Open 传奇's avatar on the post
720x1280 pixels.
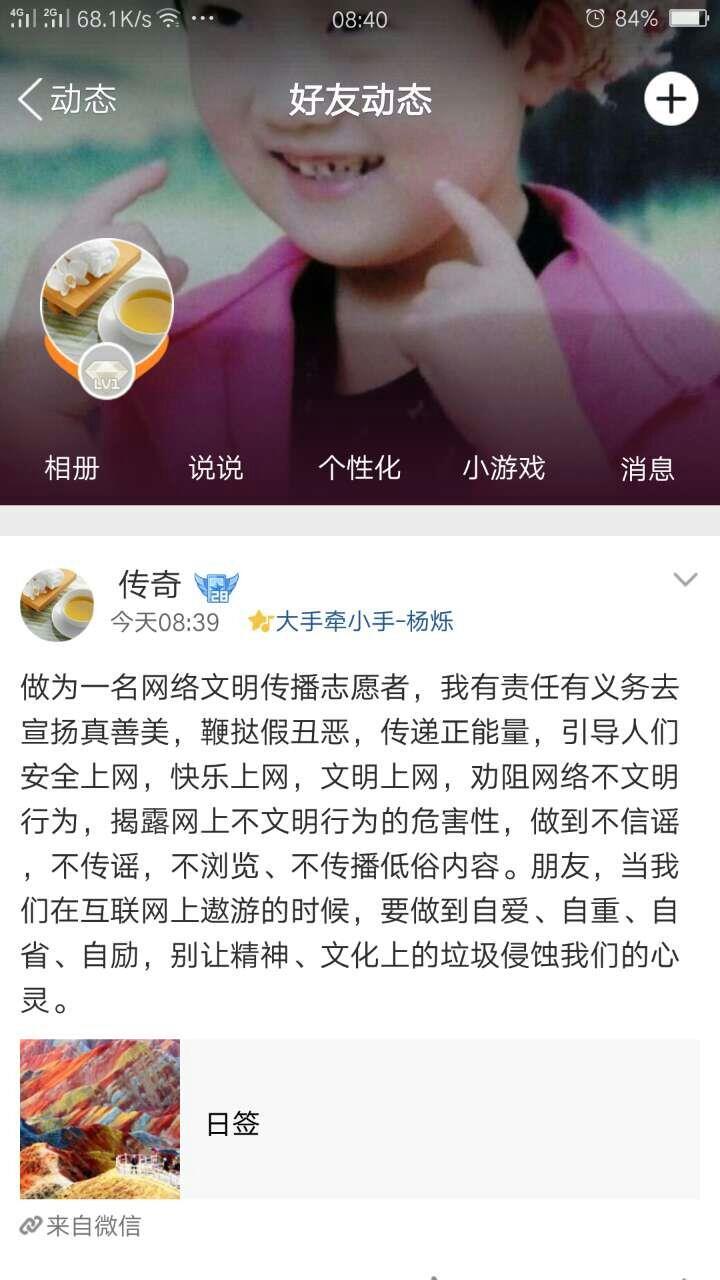[x=57, y=604]
